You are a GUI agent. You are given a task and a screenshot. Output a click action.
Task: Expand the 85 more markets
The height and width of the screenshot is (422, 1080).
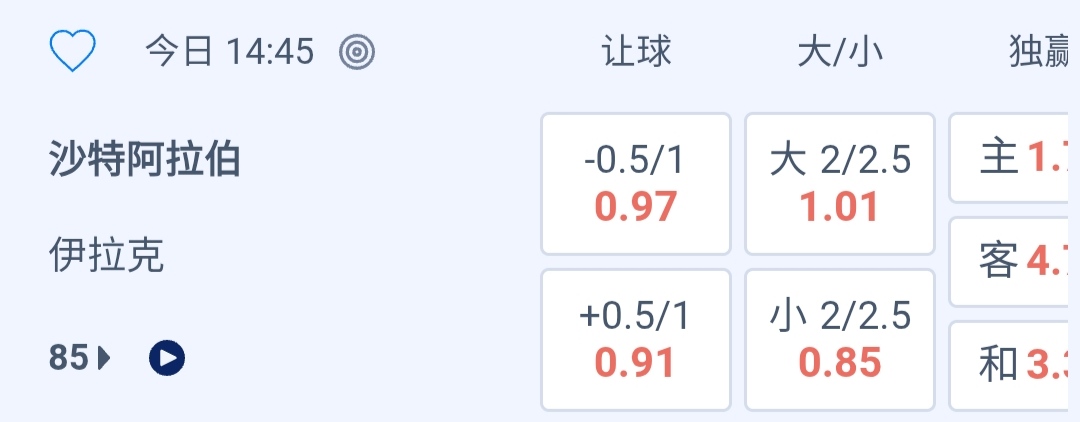pos(80,357)
